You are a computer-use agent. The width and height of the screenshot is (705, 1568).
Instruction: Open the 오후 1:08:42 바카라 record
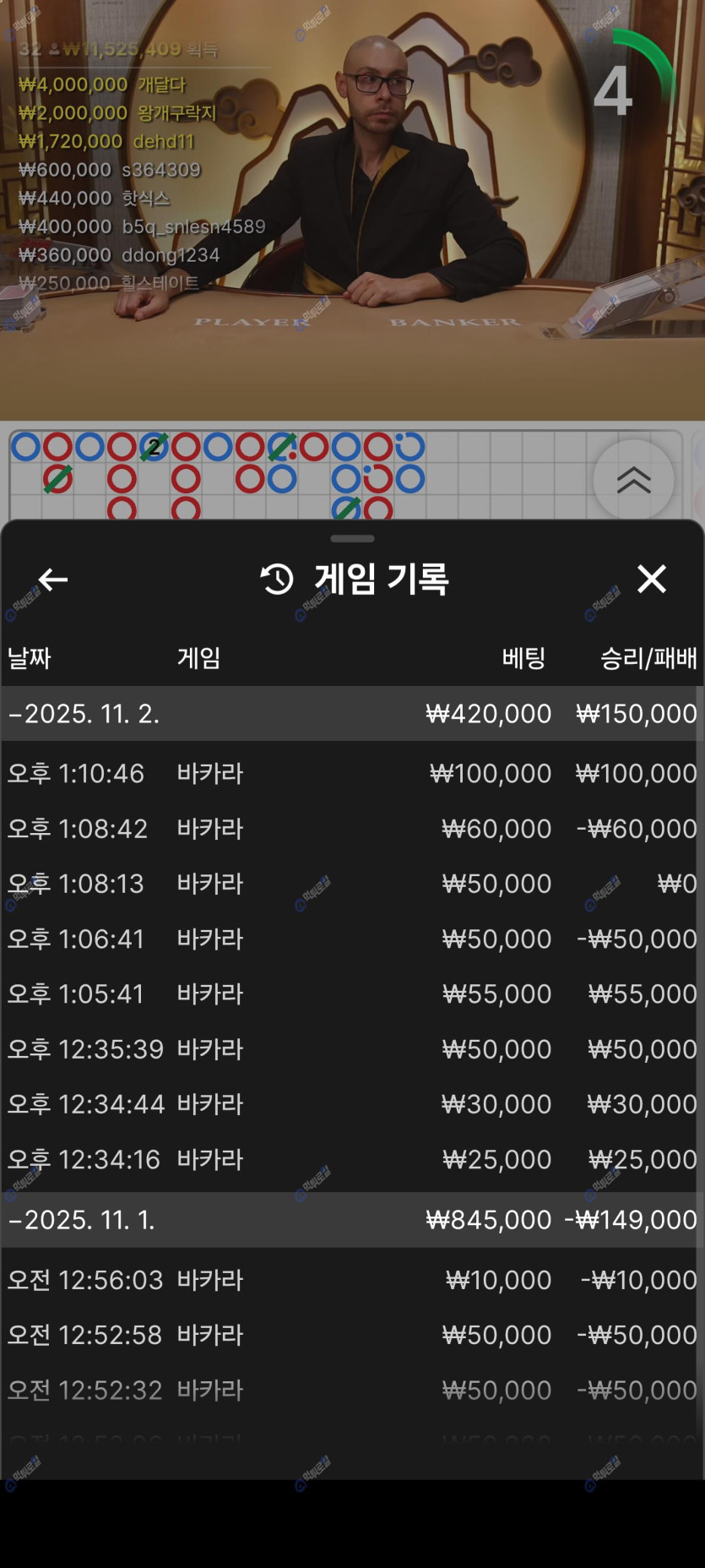(x=352, y=829)
